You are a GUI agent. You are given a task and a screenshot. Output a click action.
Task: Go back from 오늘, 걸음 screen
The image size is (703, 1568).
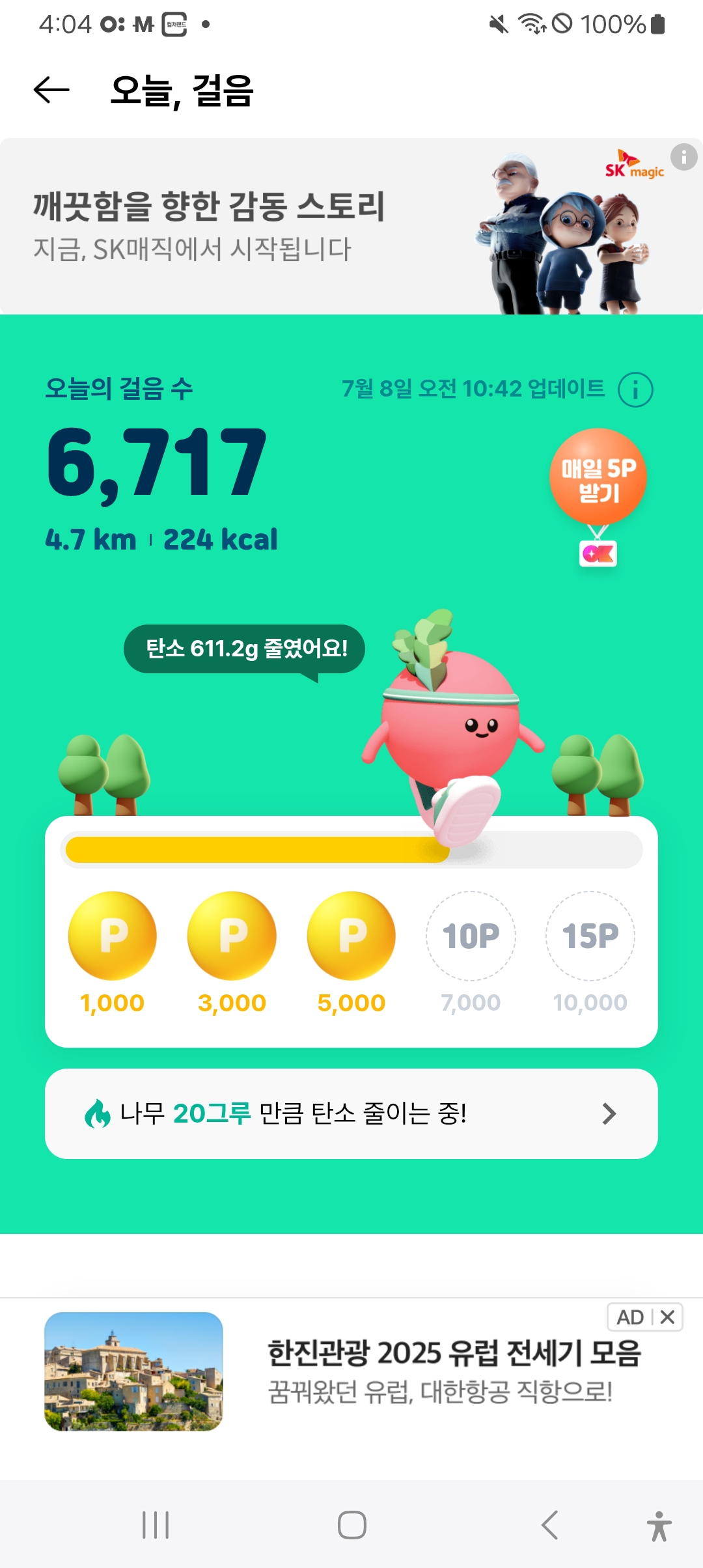[x=51, y=90]
